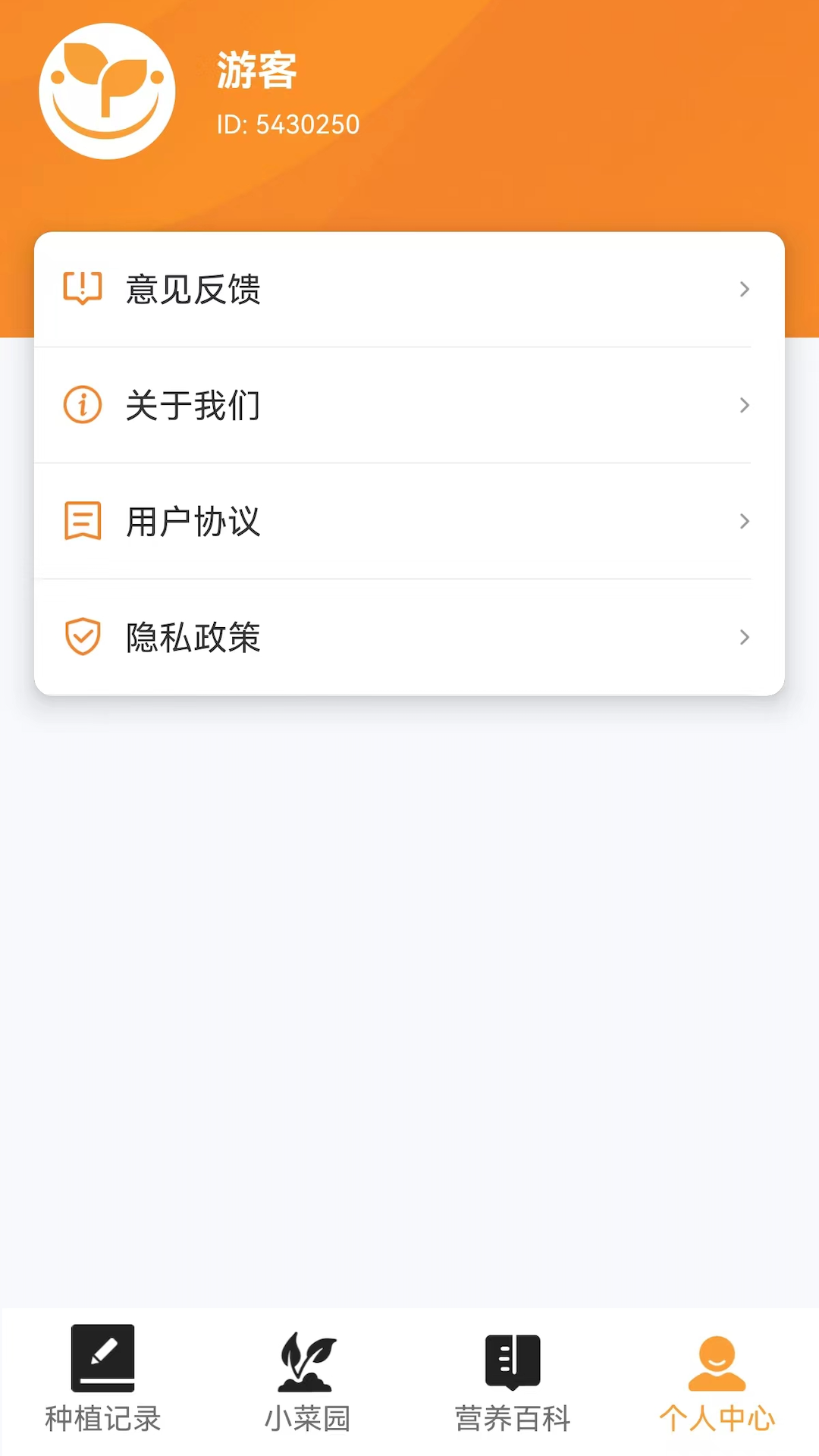View the 用户协议 user agreement
Screen dimensions: 819x1456
[409, 522]
